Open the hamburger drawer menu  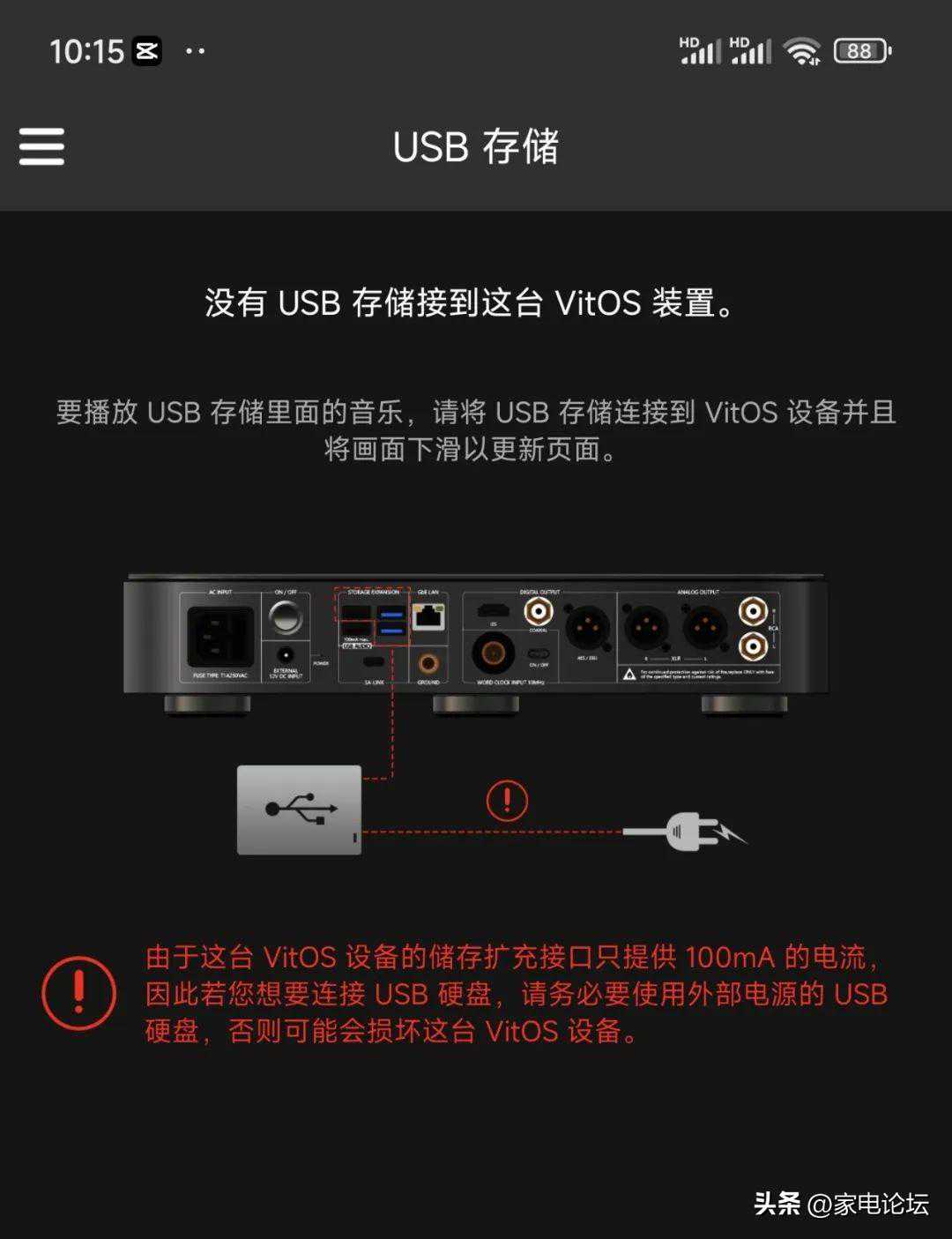pos(41,146)
